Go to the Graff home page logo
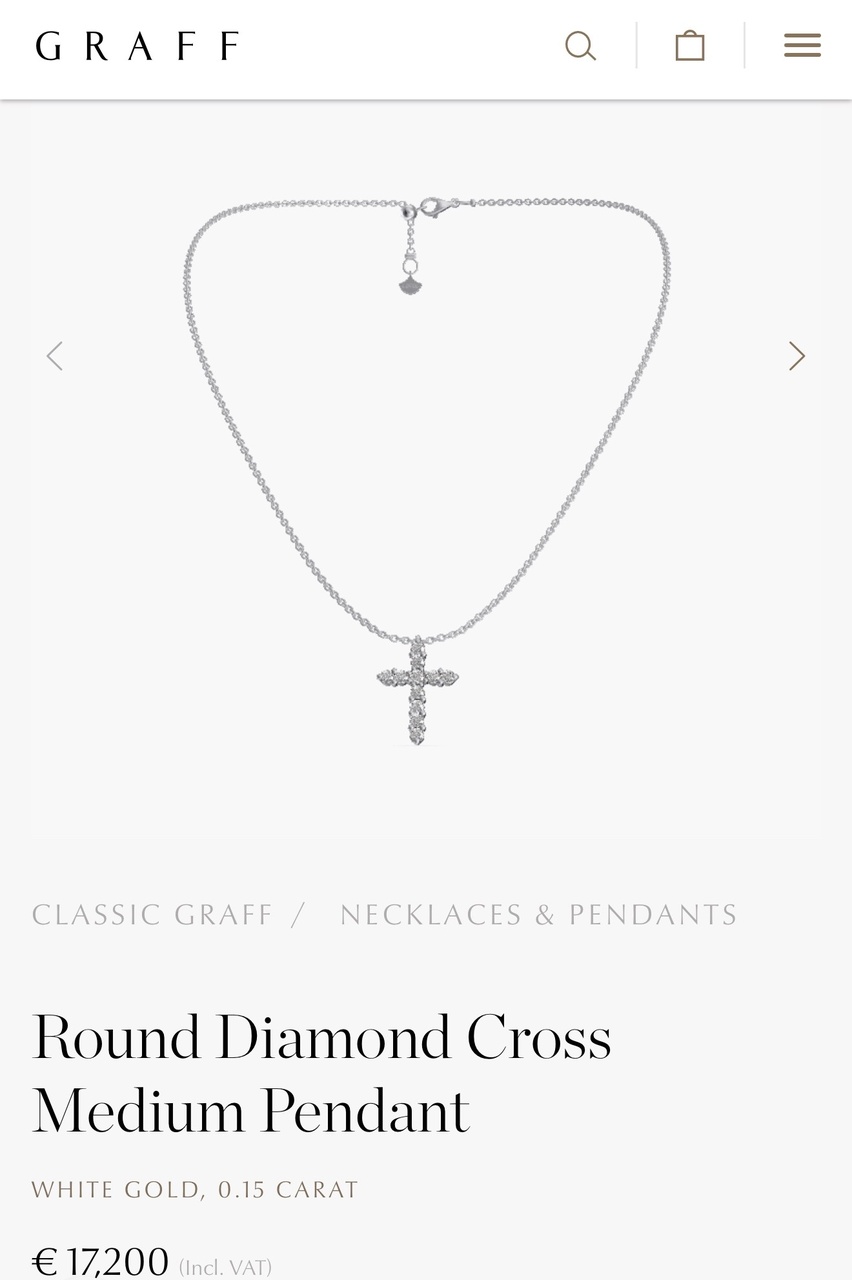Image resolution: width=852 pixels, height=1280 pixels. click(137, 46)
